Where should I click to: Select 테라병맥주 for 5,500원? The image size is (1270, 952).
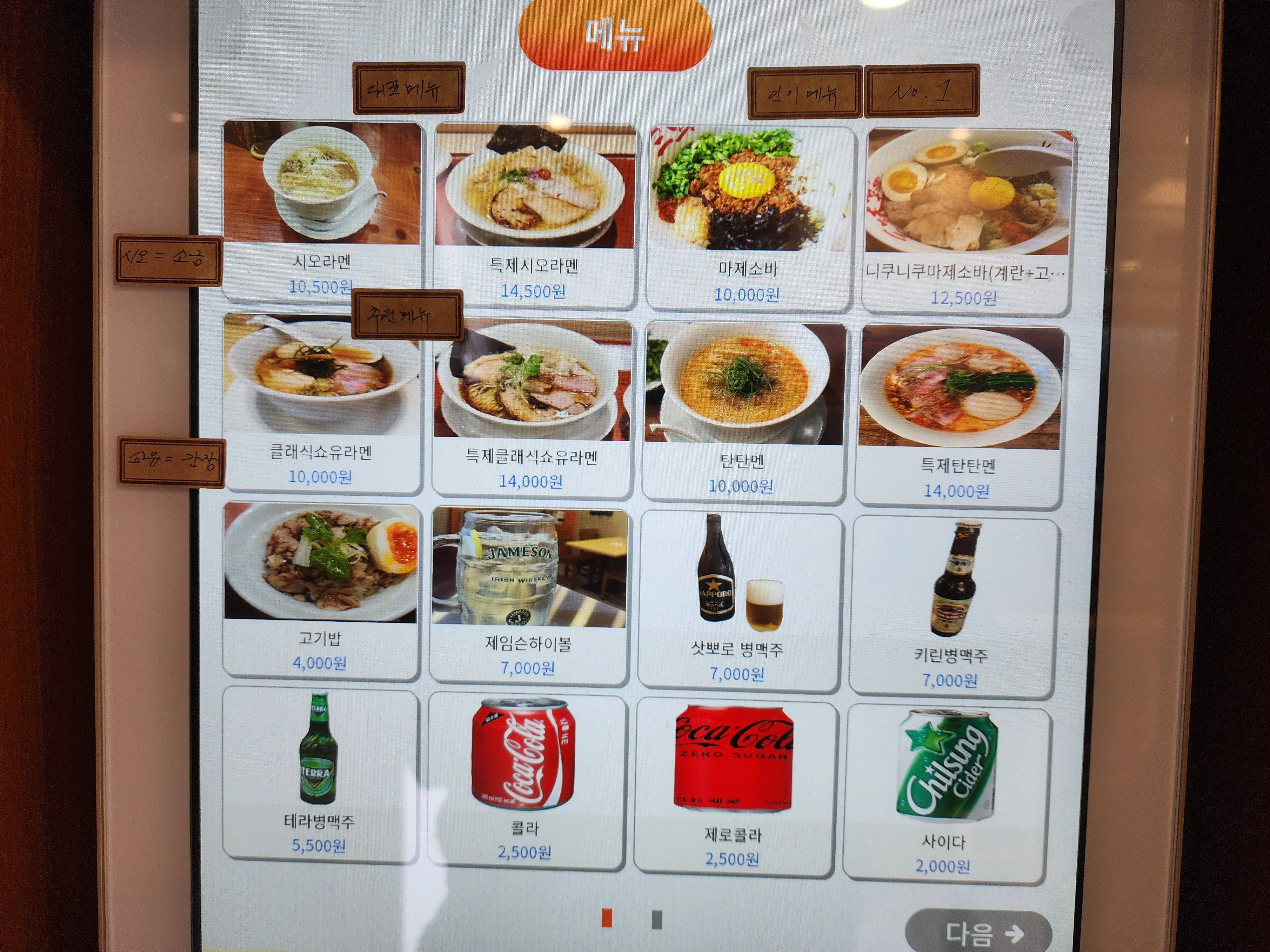tap(319, 775)
